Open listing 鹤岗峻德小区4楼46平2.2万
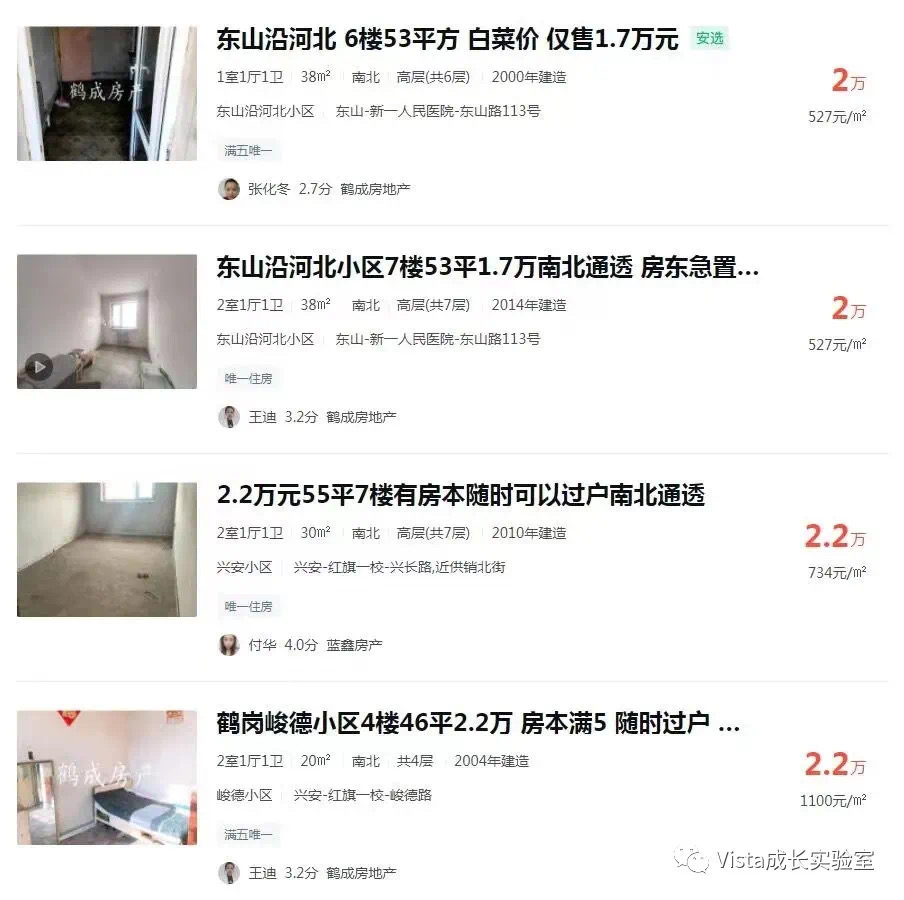Viewport: 904px width, 900px height. tap(477, 723)
